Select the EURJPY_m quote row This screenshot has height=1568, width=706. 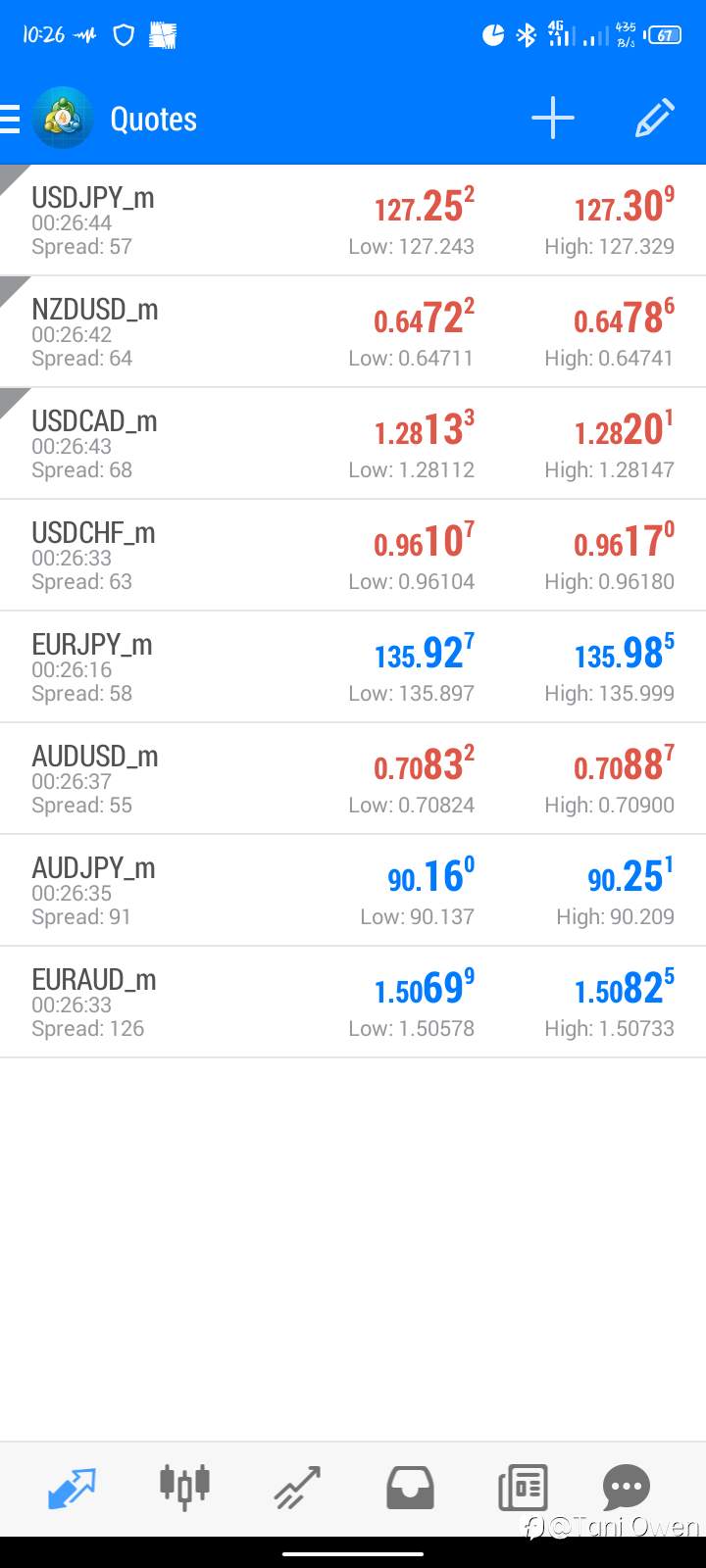coord(353,667)
